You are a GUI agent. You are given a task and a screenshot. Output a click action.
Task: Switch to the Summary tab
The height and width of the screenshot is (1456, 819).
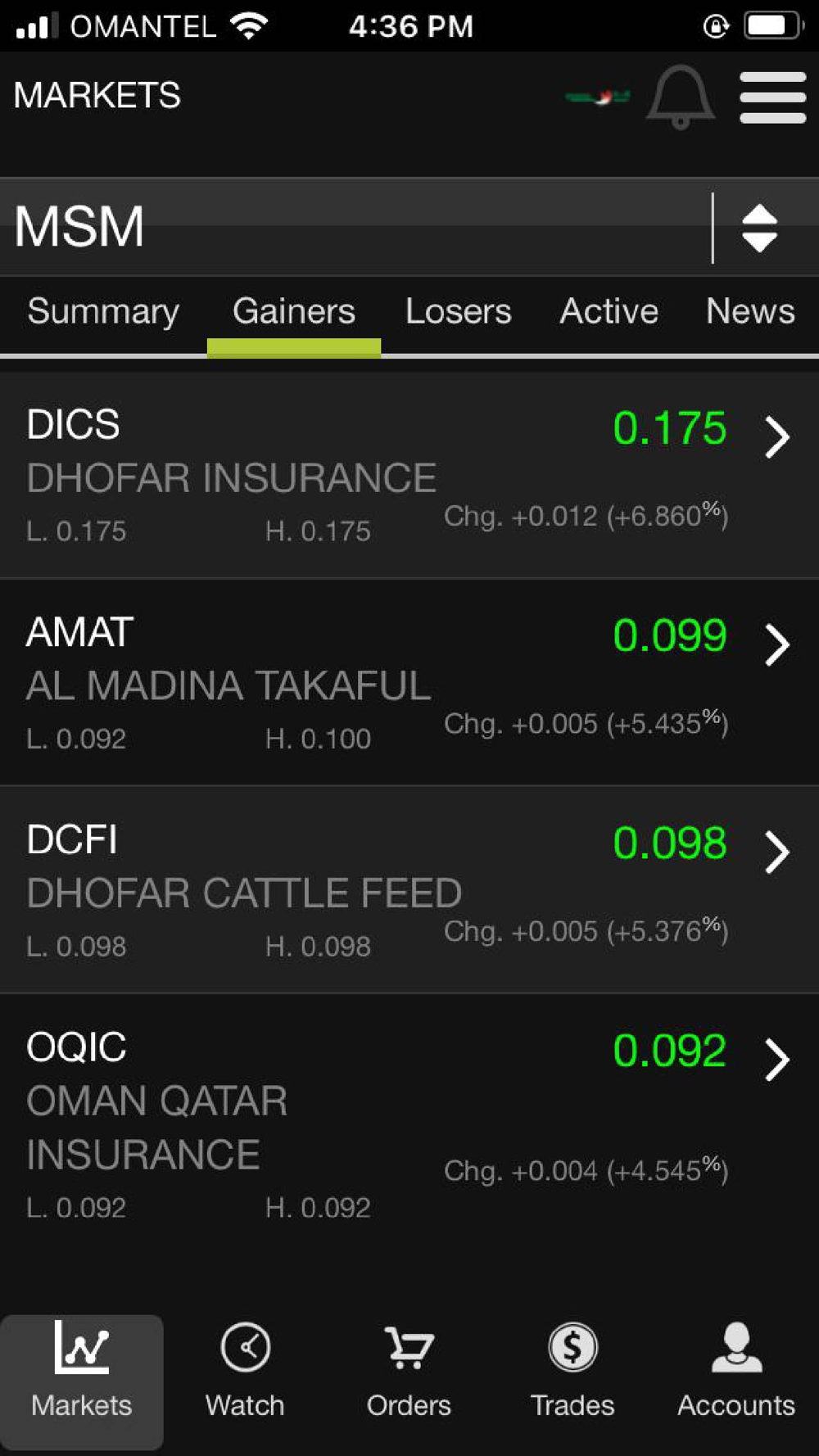[x=103, y=312]
